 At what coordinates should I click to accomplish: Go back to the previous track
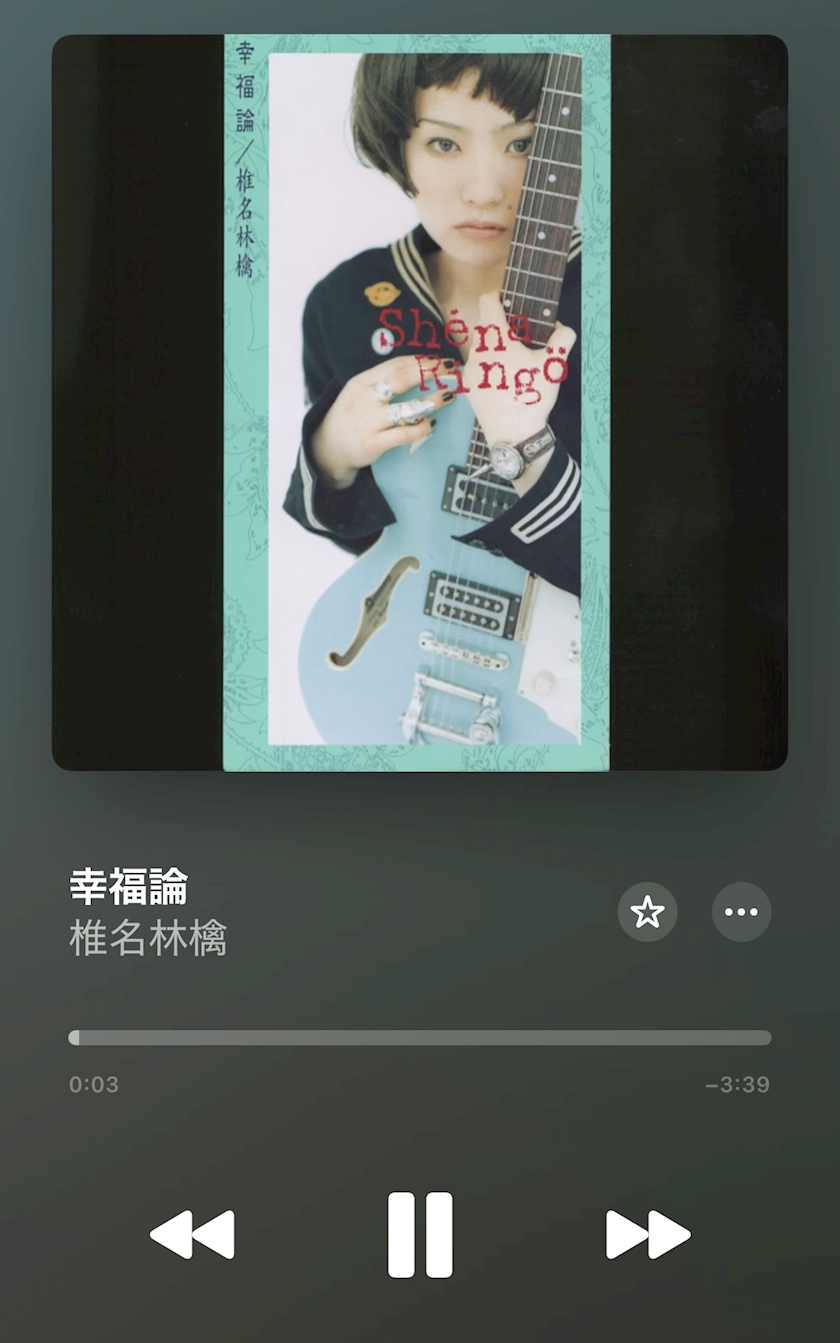tap(192, 1234)
